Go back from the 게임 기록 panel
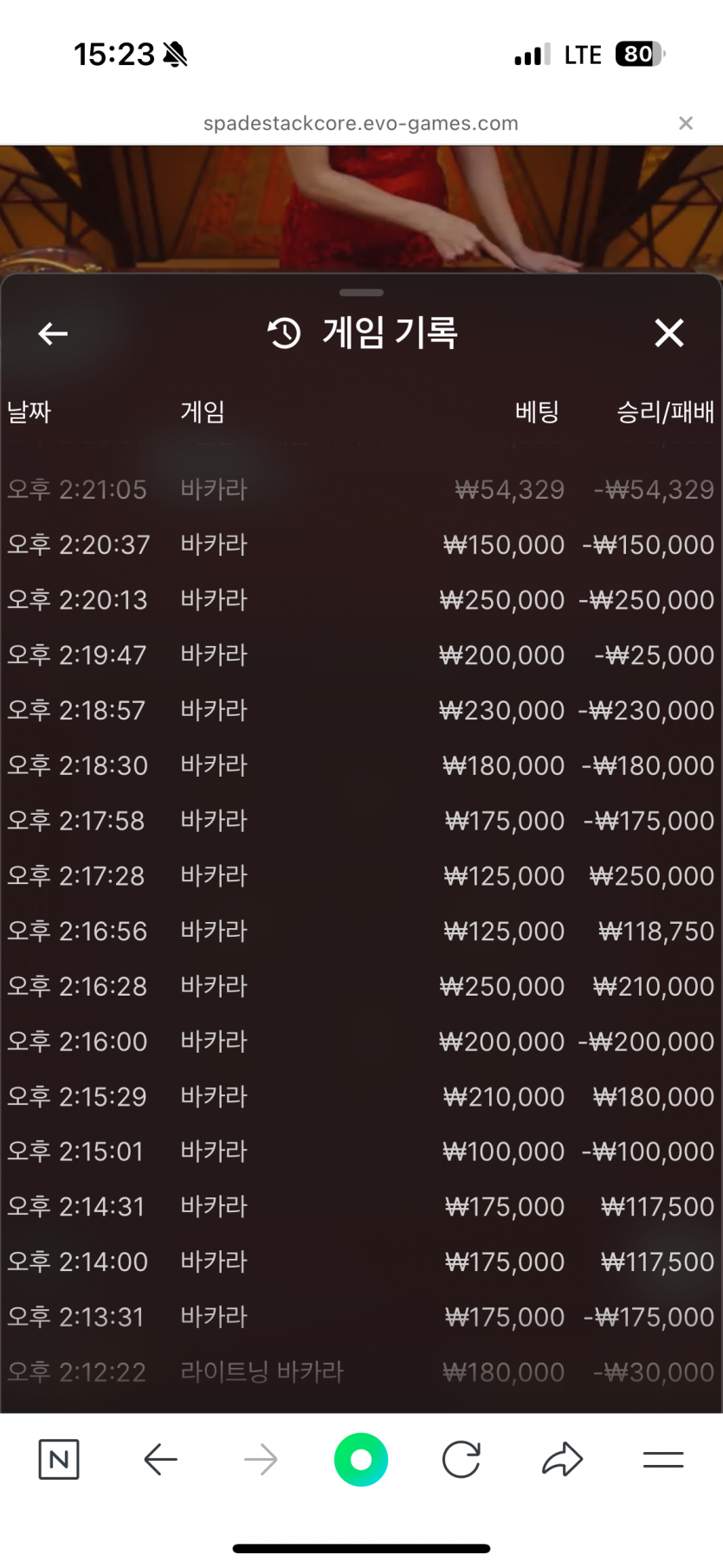 (x=53, y=333)
